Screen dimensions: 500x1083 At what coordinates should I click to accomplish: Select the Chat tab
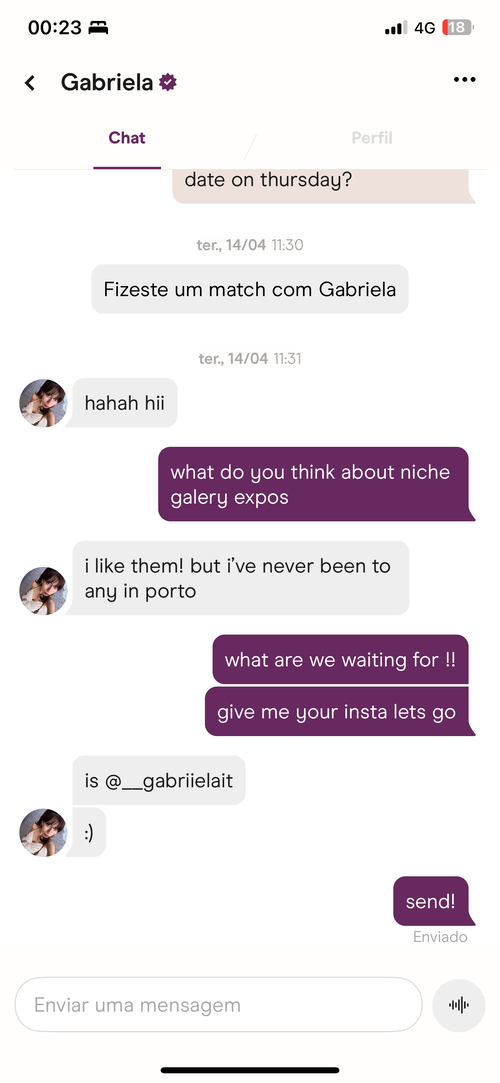click(x=127, y=138)
